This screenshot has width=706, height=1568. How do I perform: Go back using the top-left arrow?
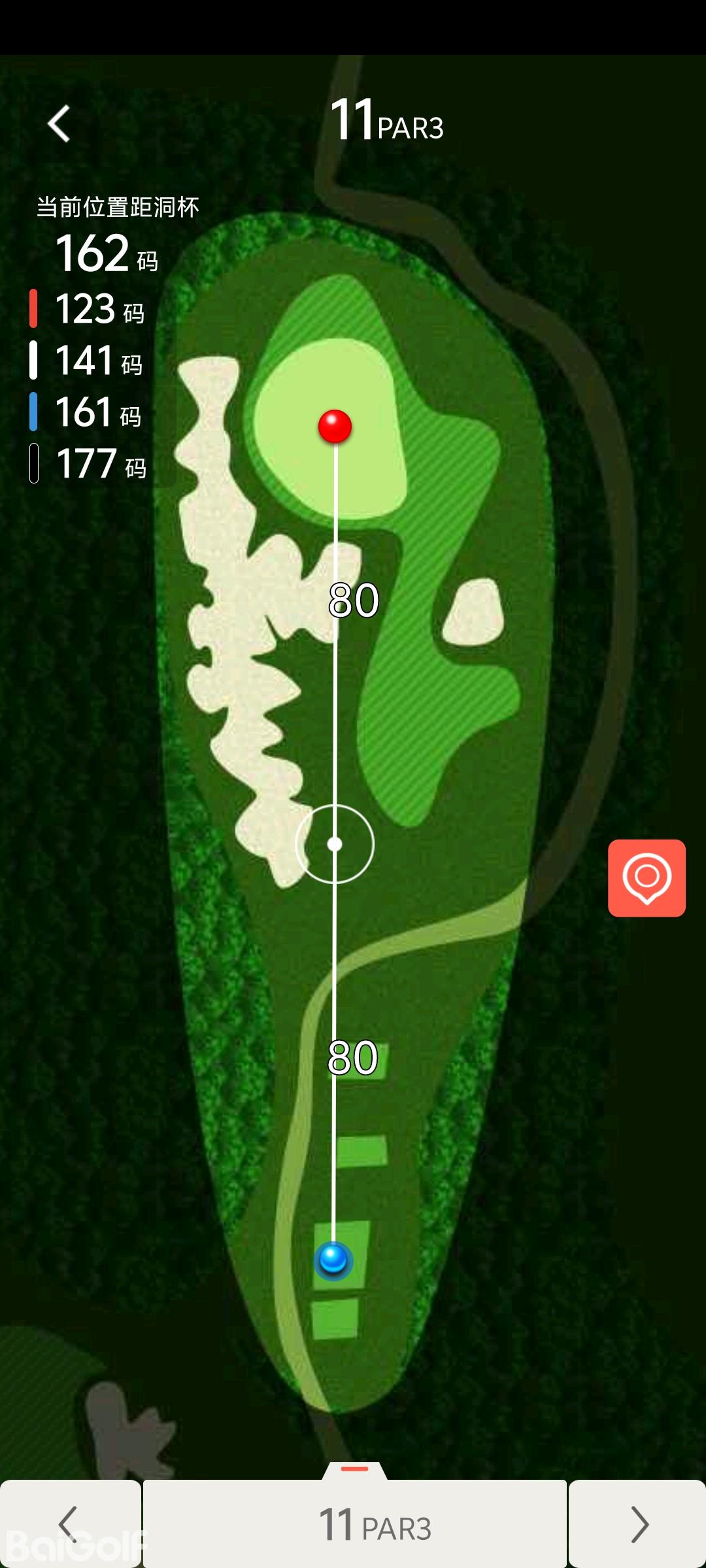click(x=59, y=123)
